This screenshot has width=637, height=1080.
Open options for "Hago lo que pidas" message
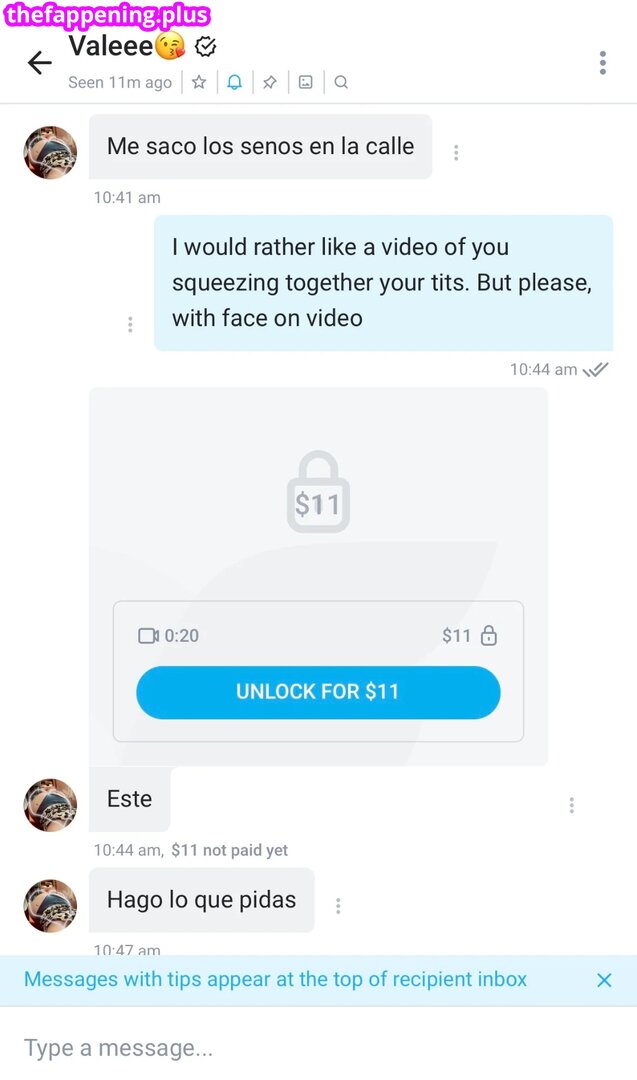coord(338,906)
